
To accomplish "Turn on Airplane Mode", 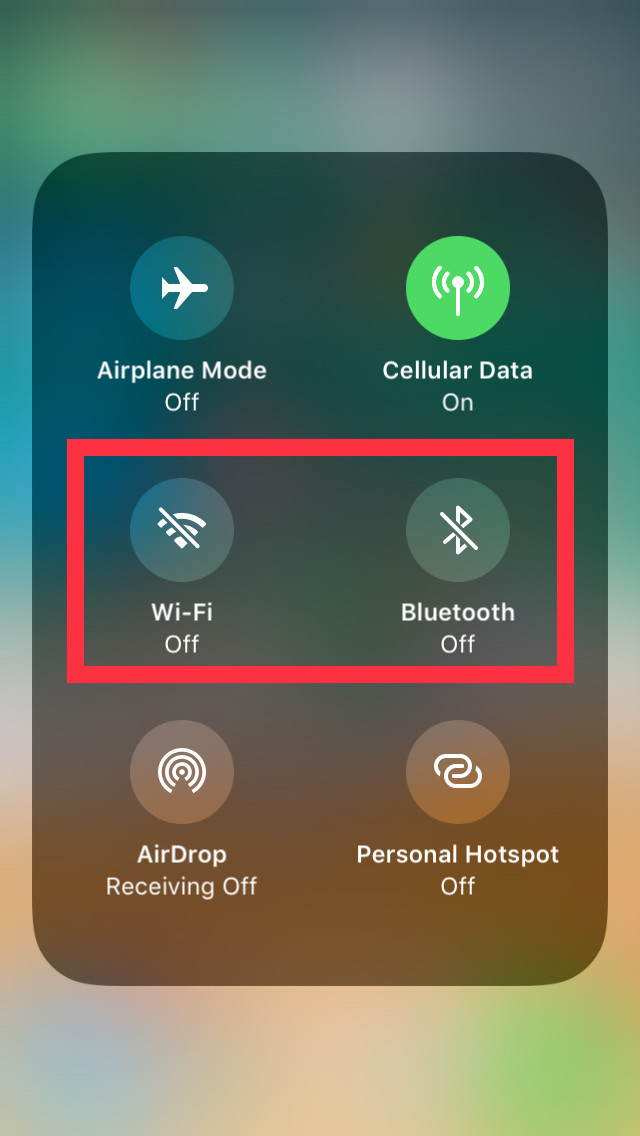I will click(x=182, y=288).
